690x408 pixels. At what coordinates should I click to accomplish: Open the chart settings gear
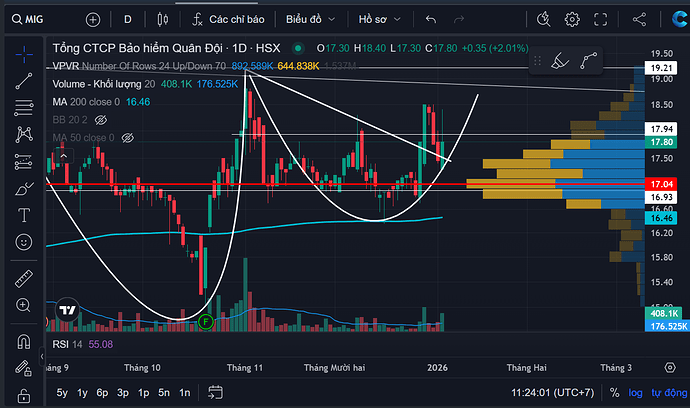click(x=572, y=19)
